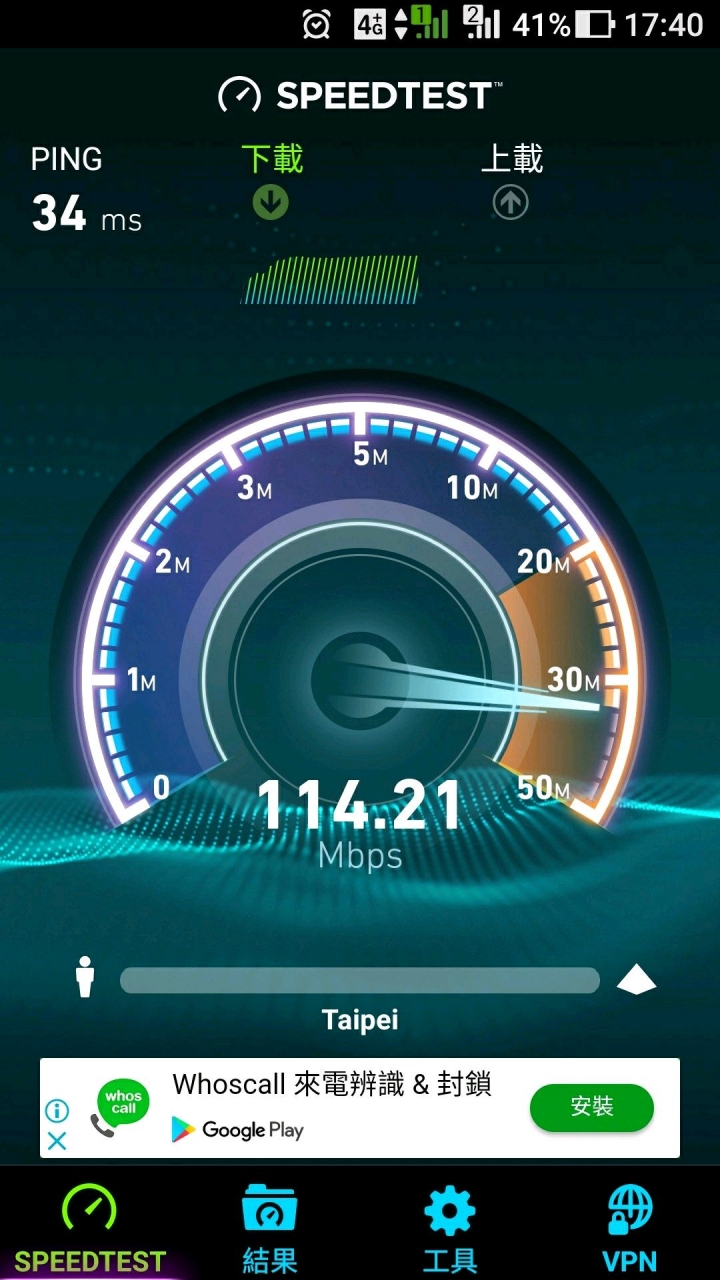Select the SPEEDTEST tab

tap(90, 1225)
